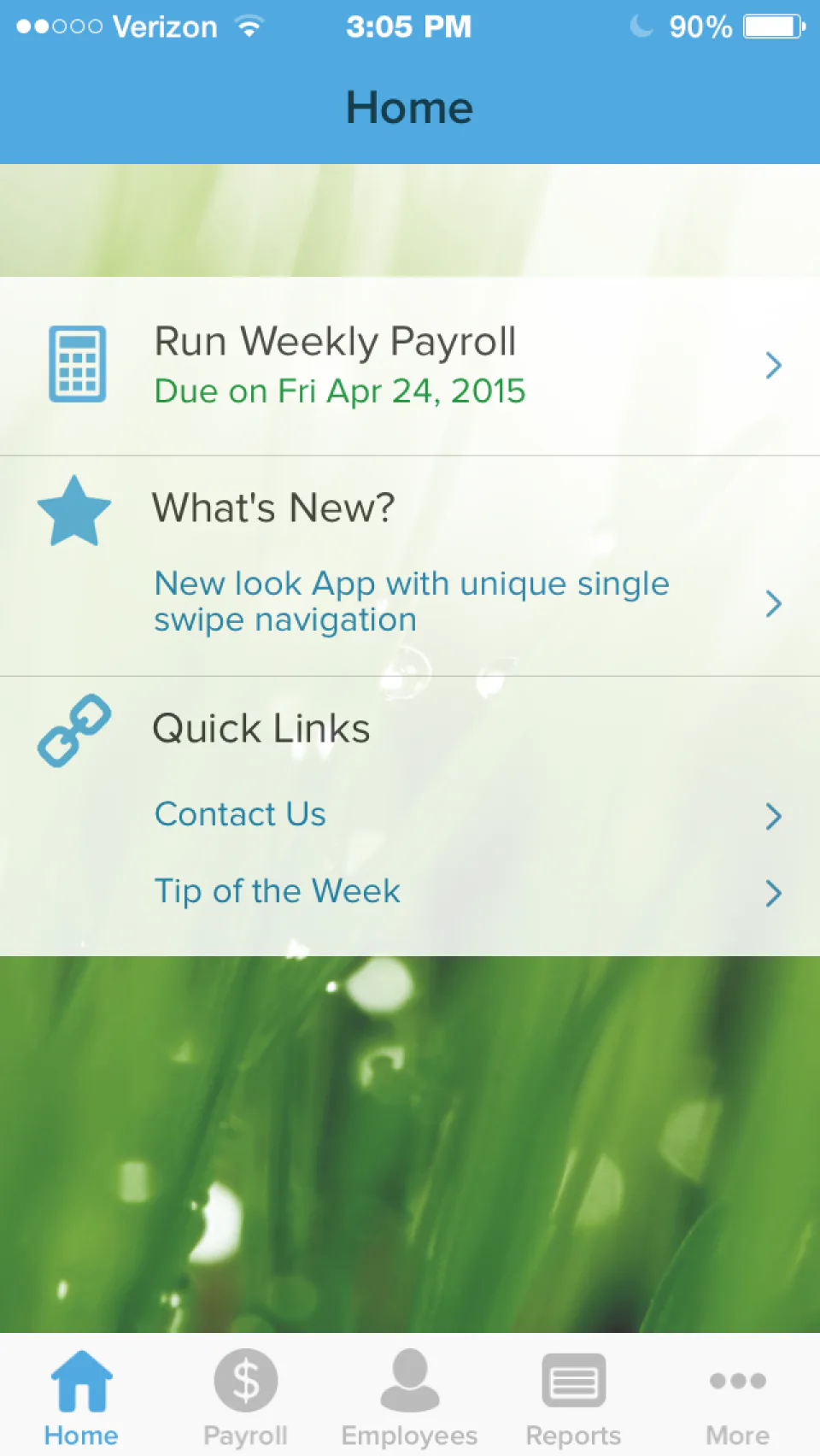The height and width of the screenshot is (1456, 820).
Task: Open Contact Us link
Action: click(x=241, y=815)
